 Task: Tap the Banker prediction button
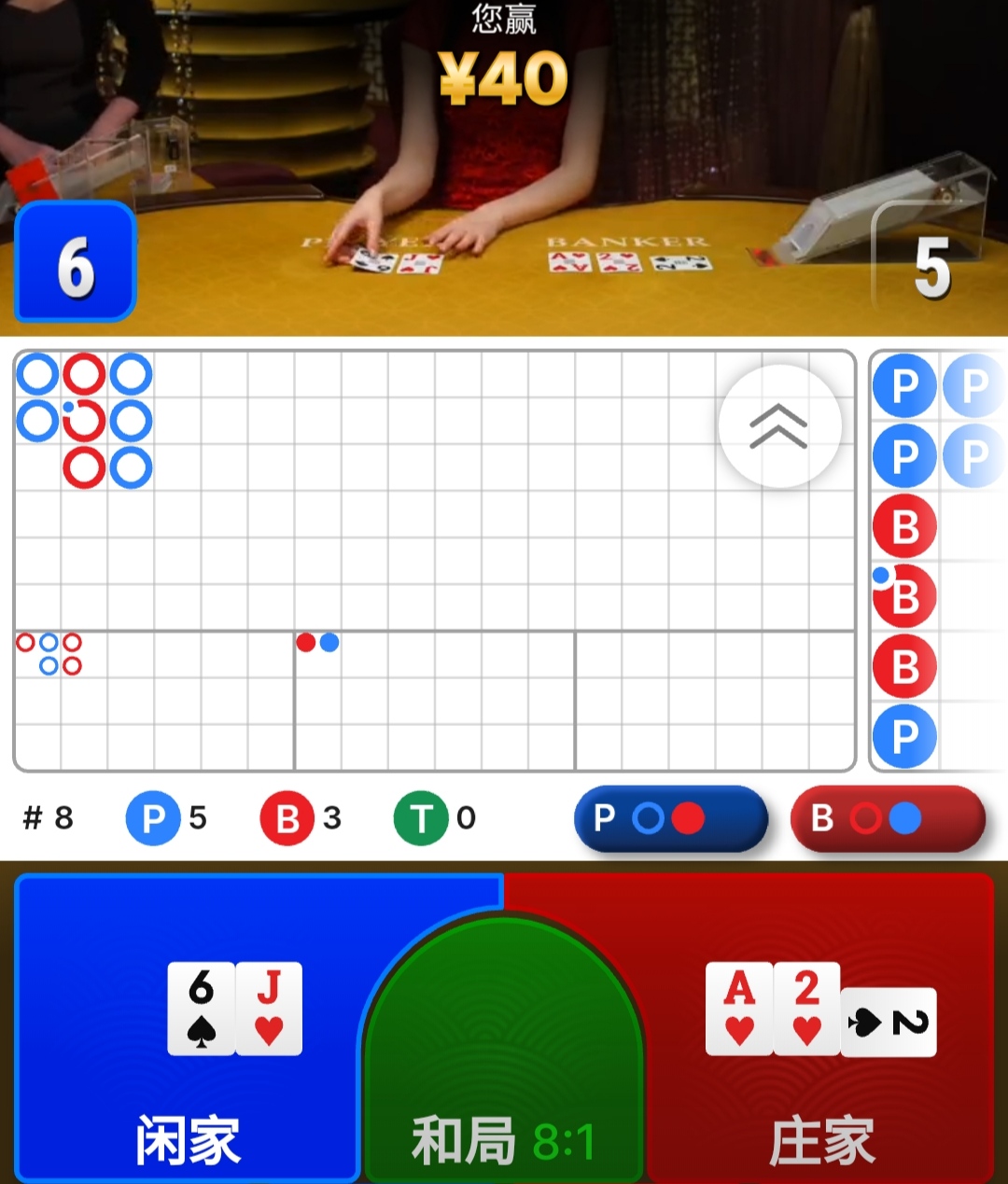pyautogui.click(x=887, y=818)
